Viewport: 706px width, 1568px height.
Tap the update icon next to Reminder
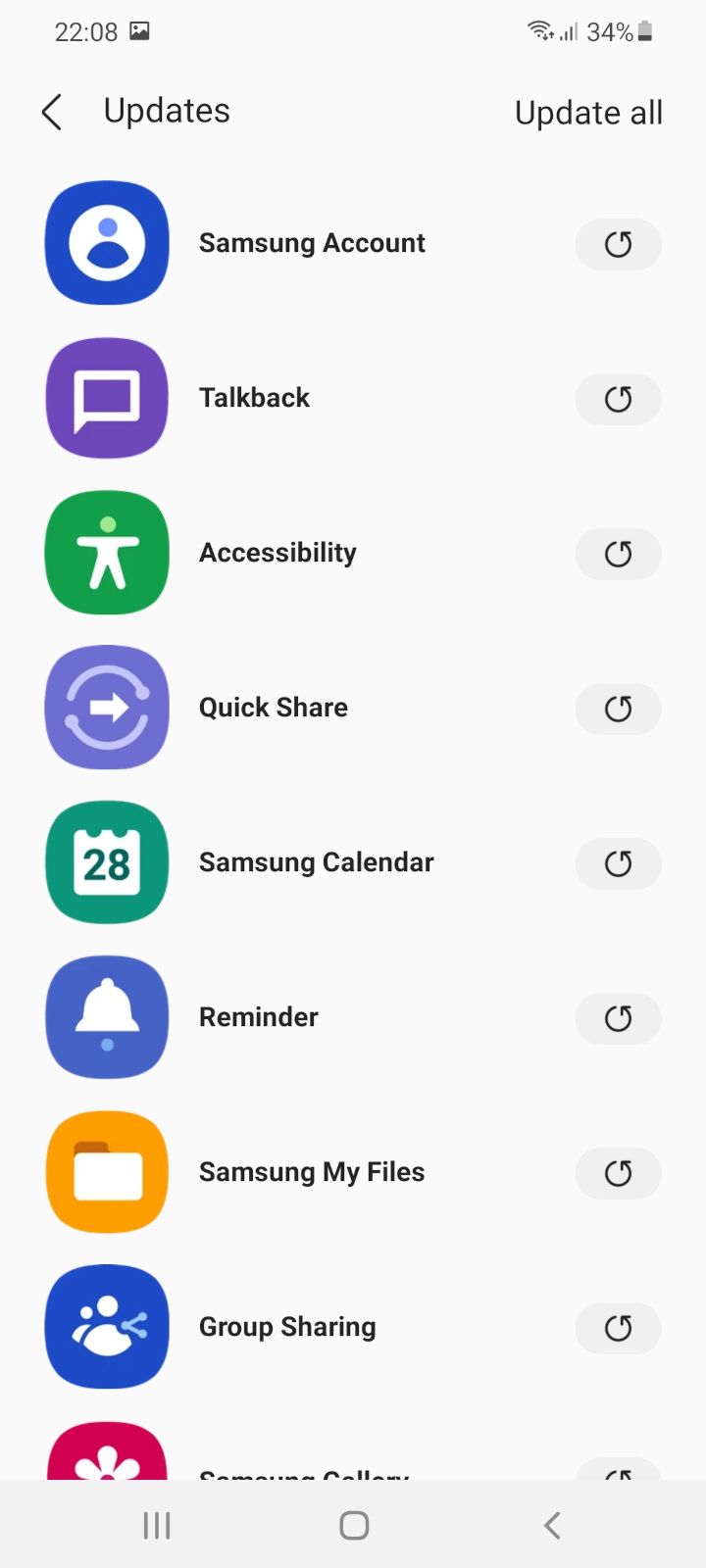pos(618,1018)
